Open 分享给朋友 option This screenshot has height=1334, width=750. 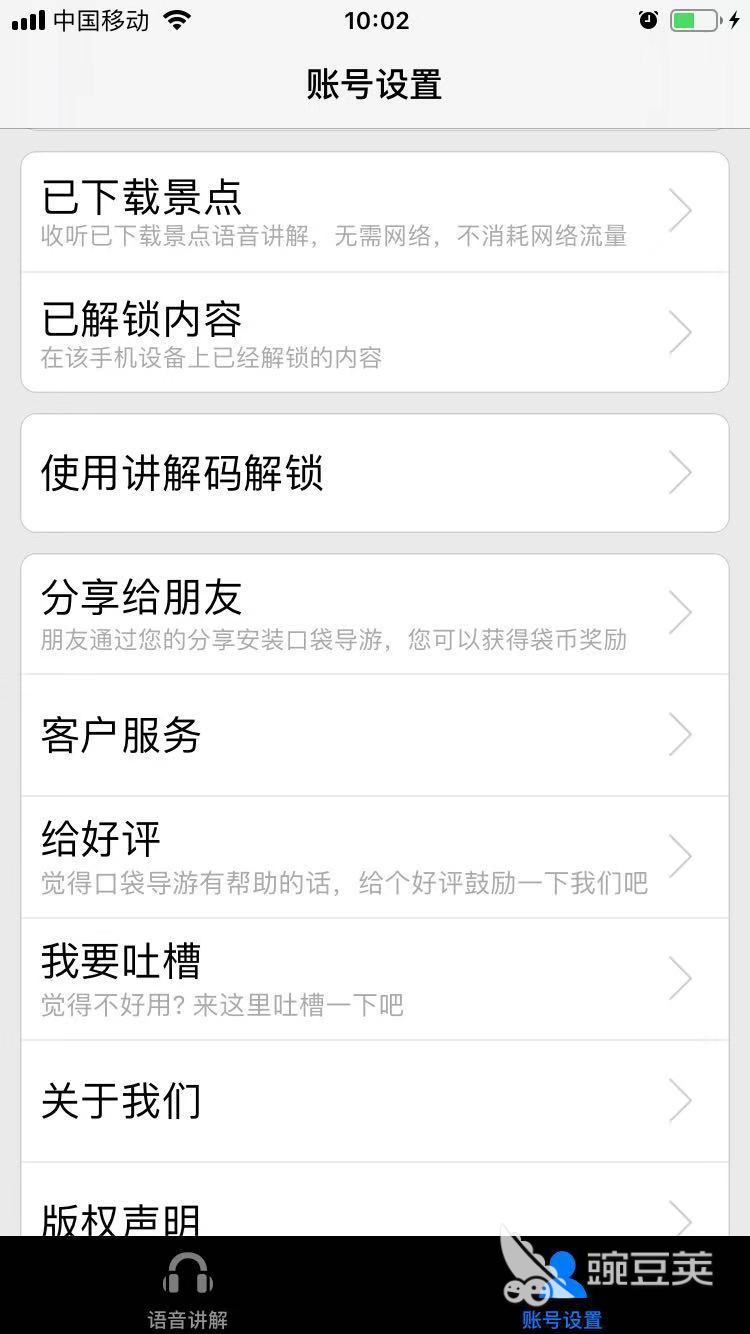point(374,613)
